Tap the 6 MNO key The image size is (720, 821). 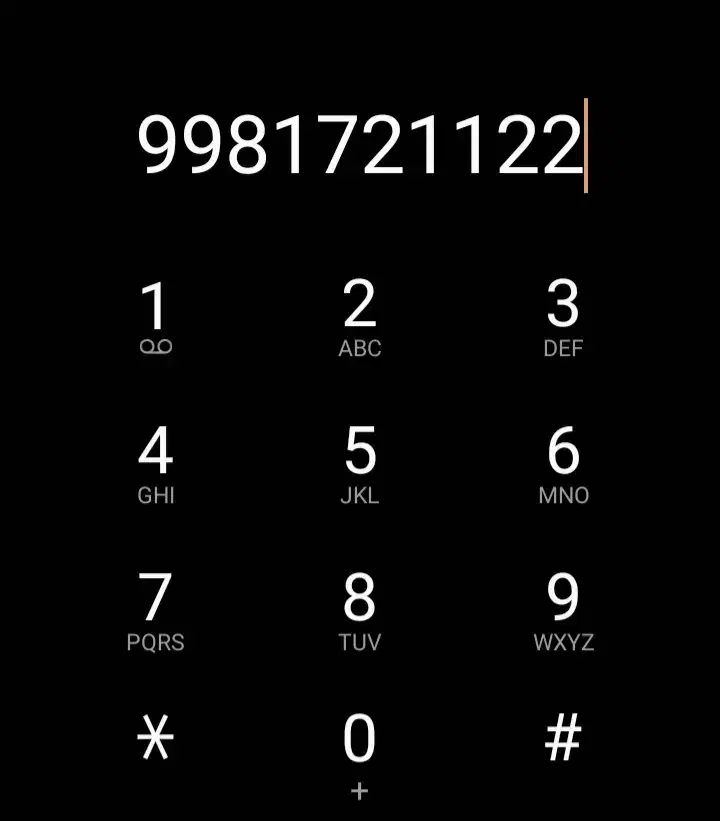coord(563,465)
